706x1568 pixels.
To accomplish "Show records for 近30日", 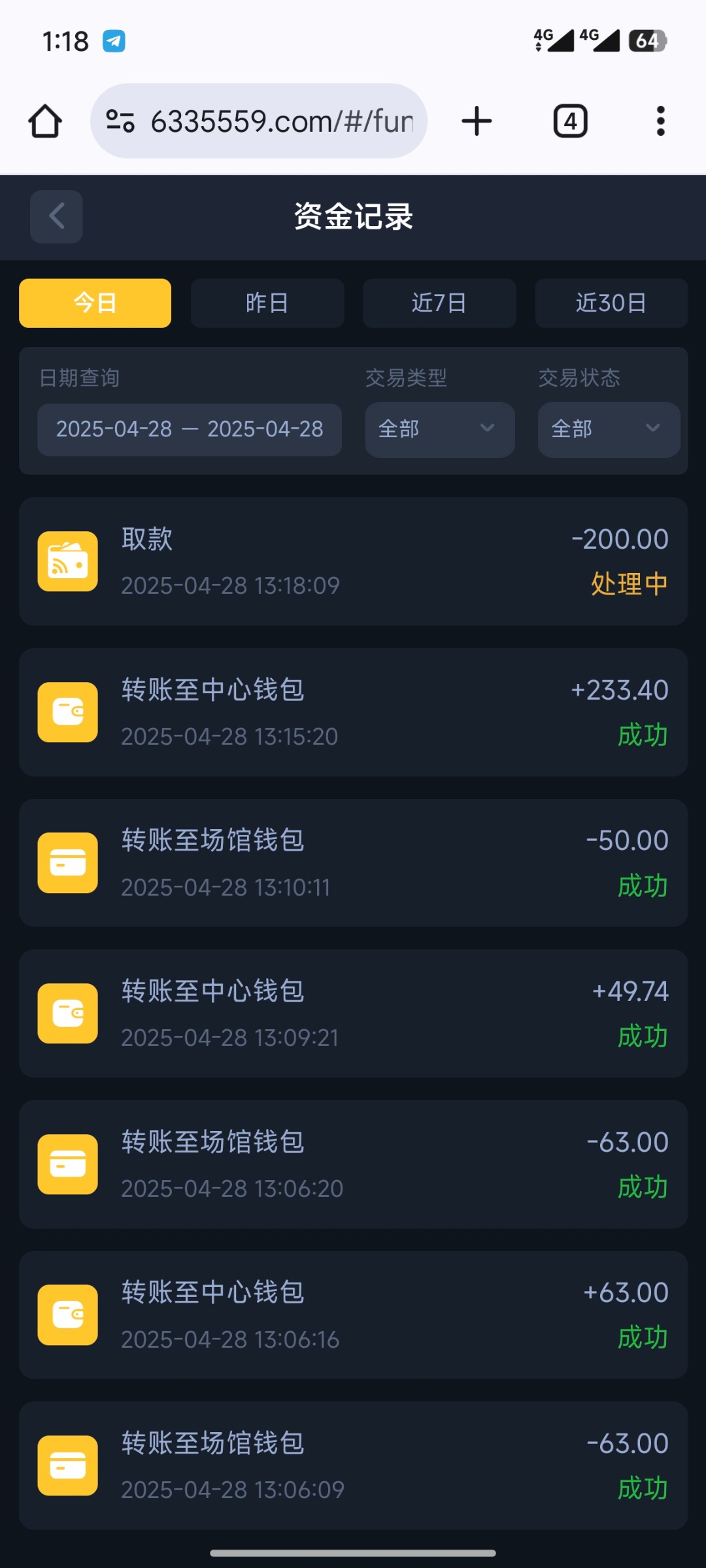I will [611, 303].
